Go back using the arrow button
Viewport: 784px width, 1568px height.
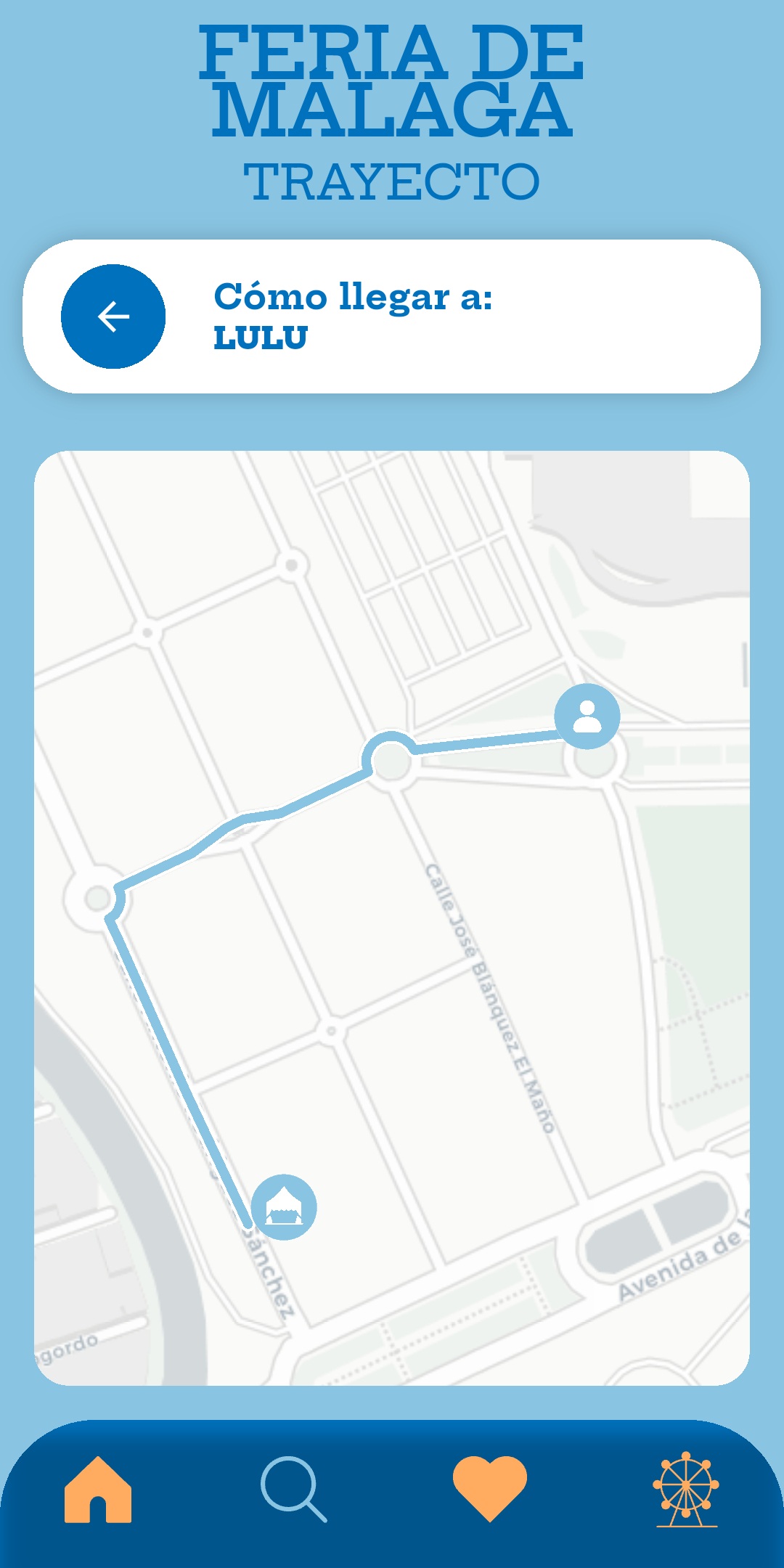[113, 317]
